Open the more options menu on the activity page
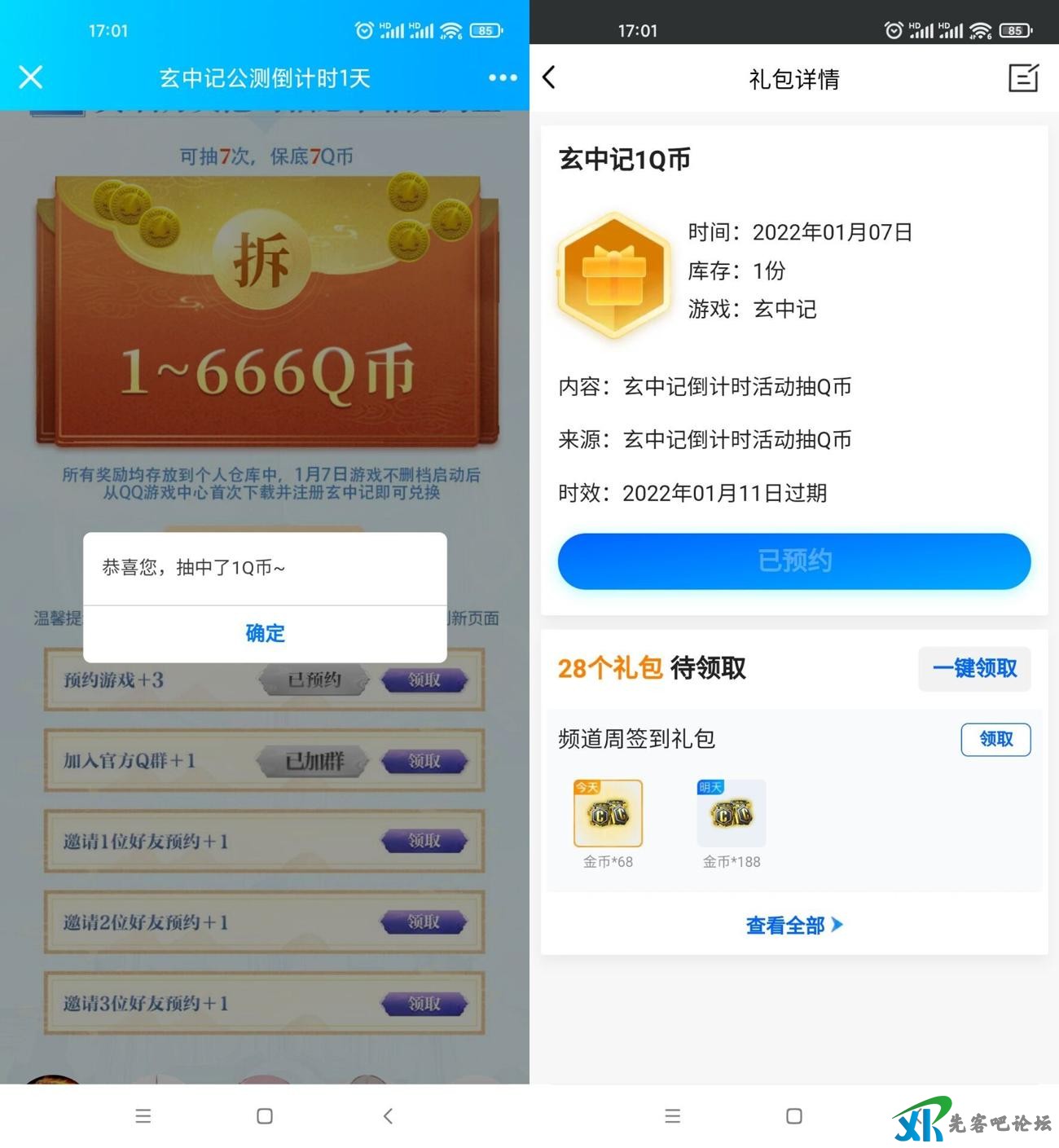This screenshot has height=1148, width=1059. point(502,77)
